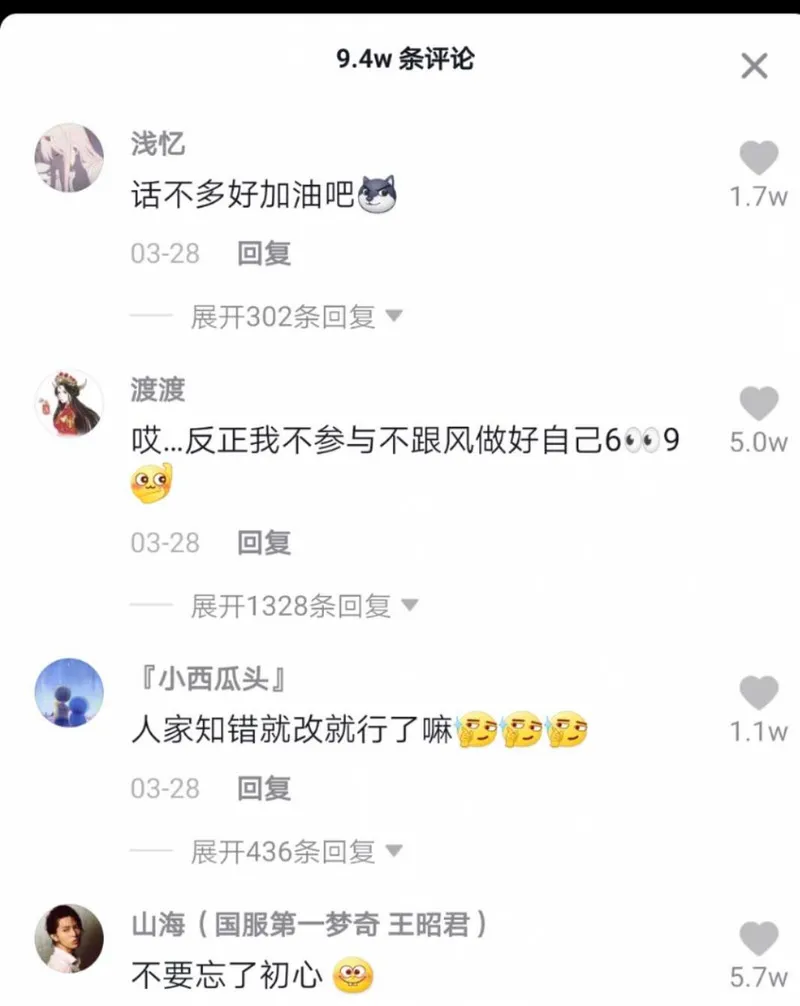Expand 302 replies under 浅忆's comment

tap(296, 317)
